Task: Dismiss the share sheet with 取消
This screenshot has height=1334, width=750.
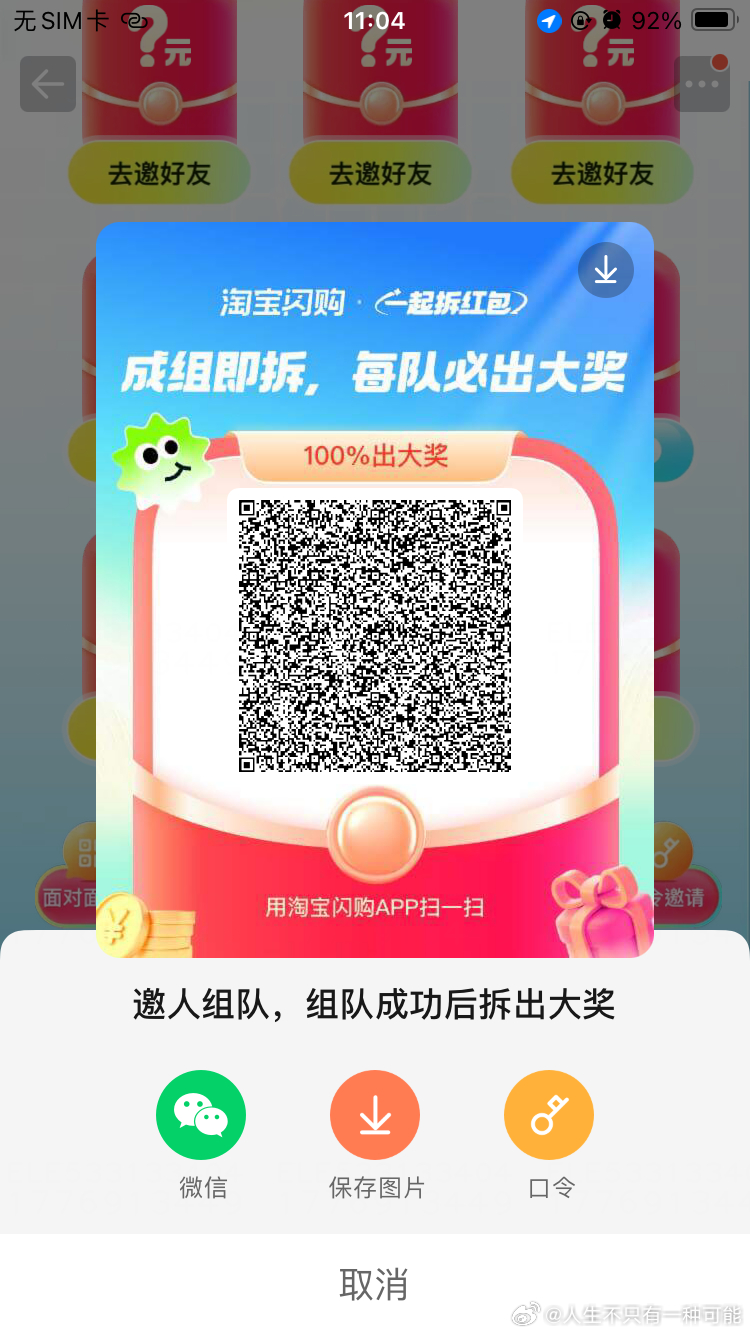Action: coord(374,1285)
